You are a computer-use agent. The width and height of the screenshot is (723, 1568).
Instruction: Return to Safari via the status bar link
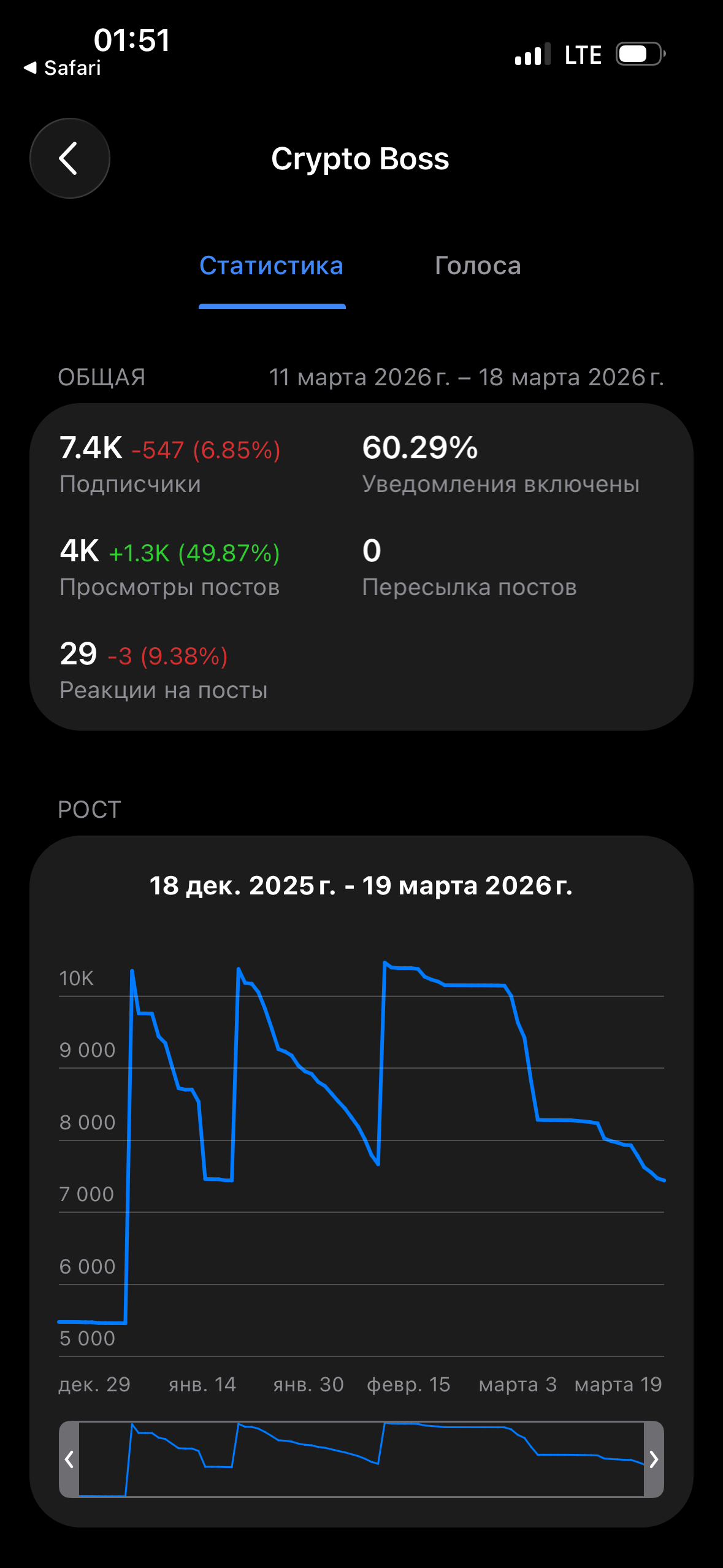63,67
